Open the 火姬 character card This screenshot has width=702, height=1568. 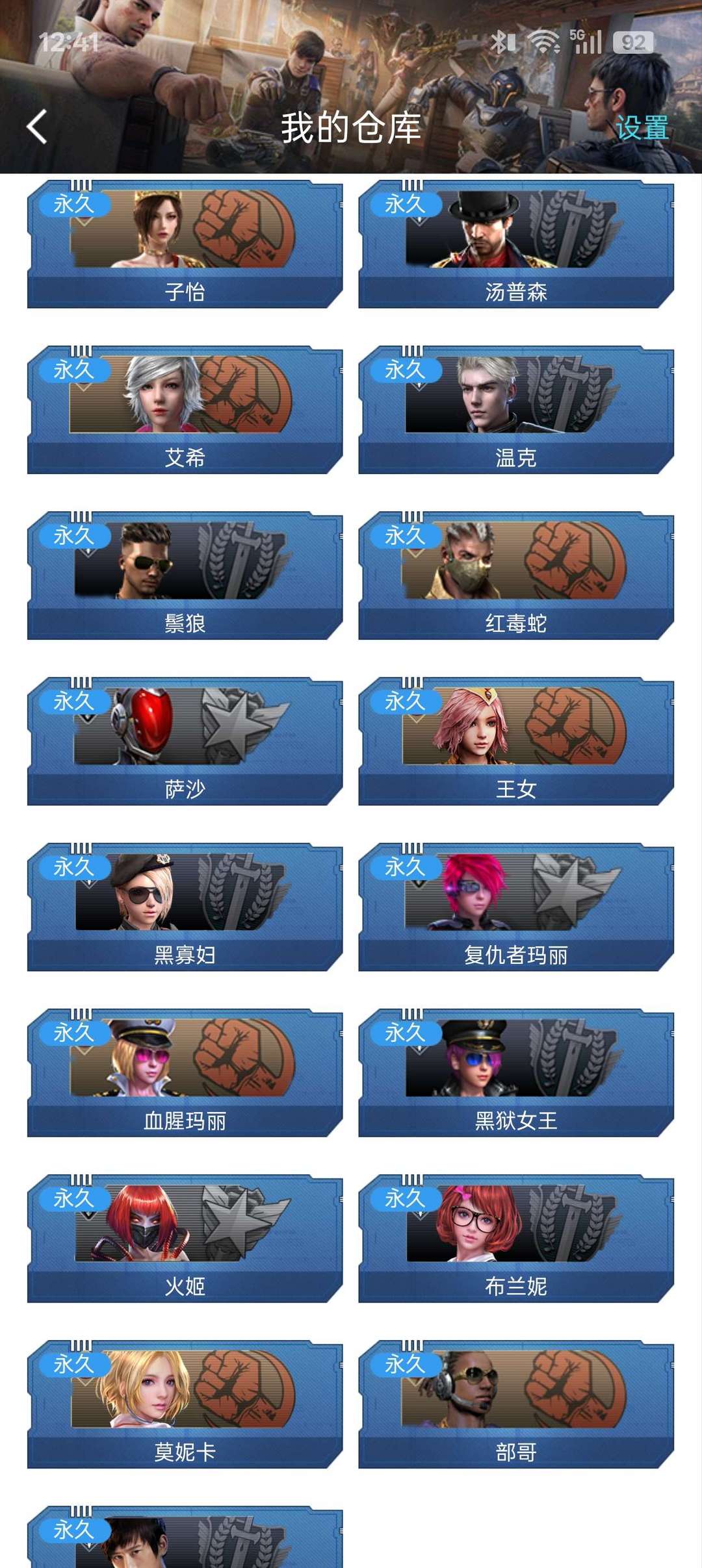[x=185, y=1239]
